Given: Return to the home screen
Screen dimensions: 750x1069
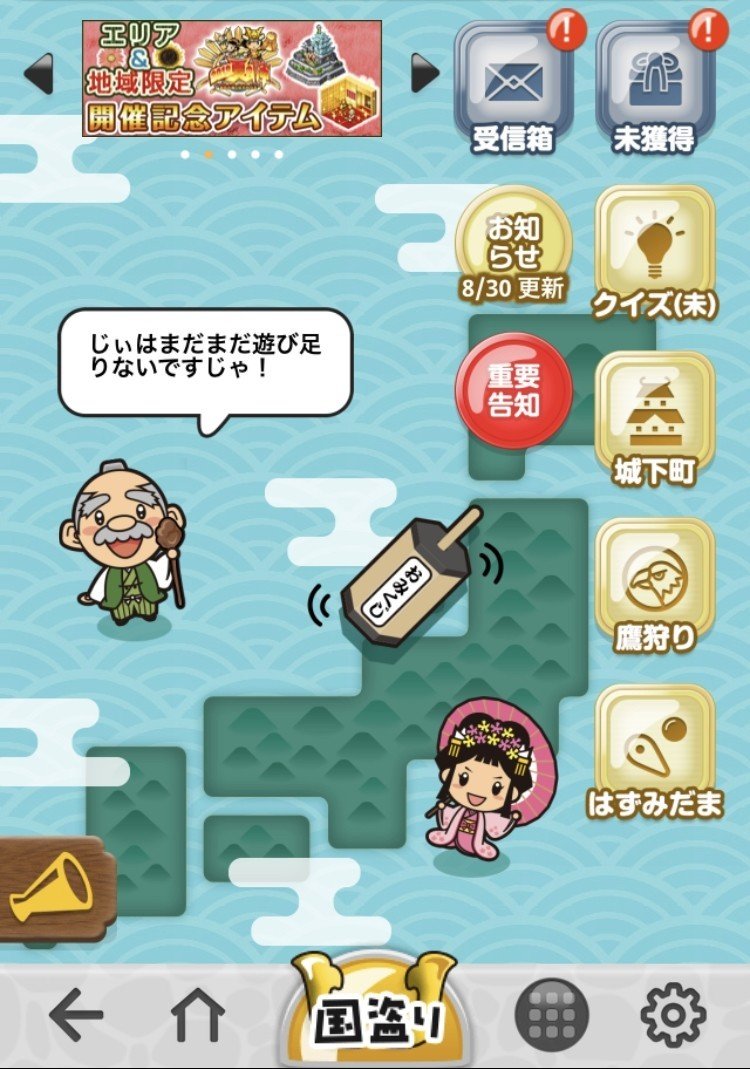Looking at the screenshot, I should pyautogui.click(x=197, y=1018).
